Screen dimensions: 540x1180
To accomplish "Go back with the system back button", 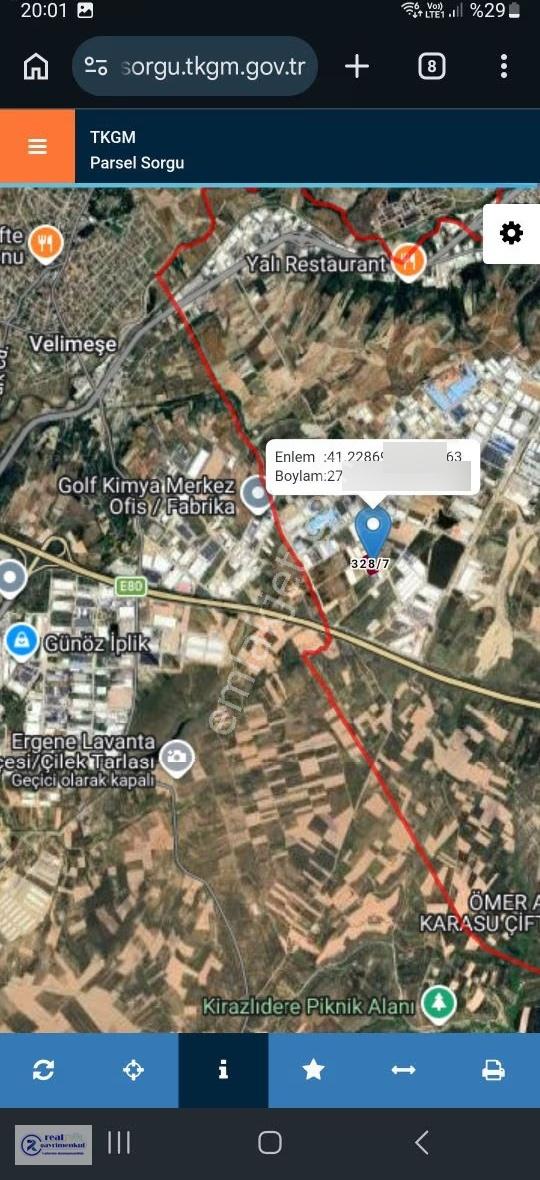I will [421, 1142].
